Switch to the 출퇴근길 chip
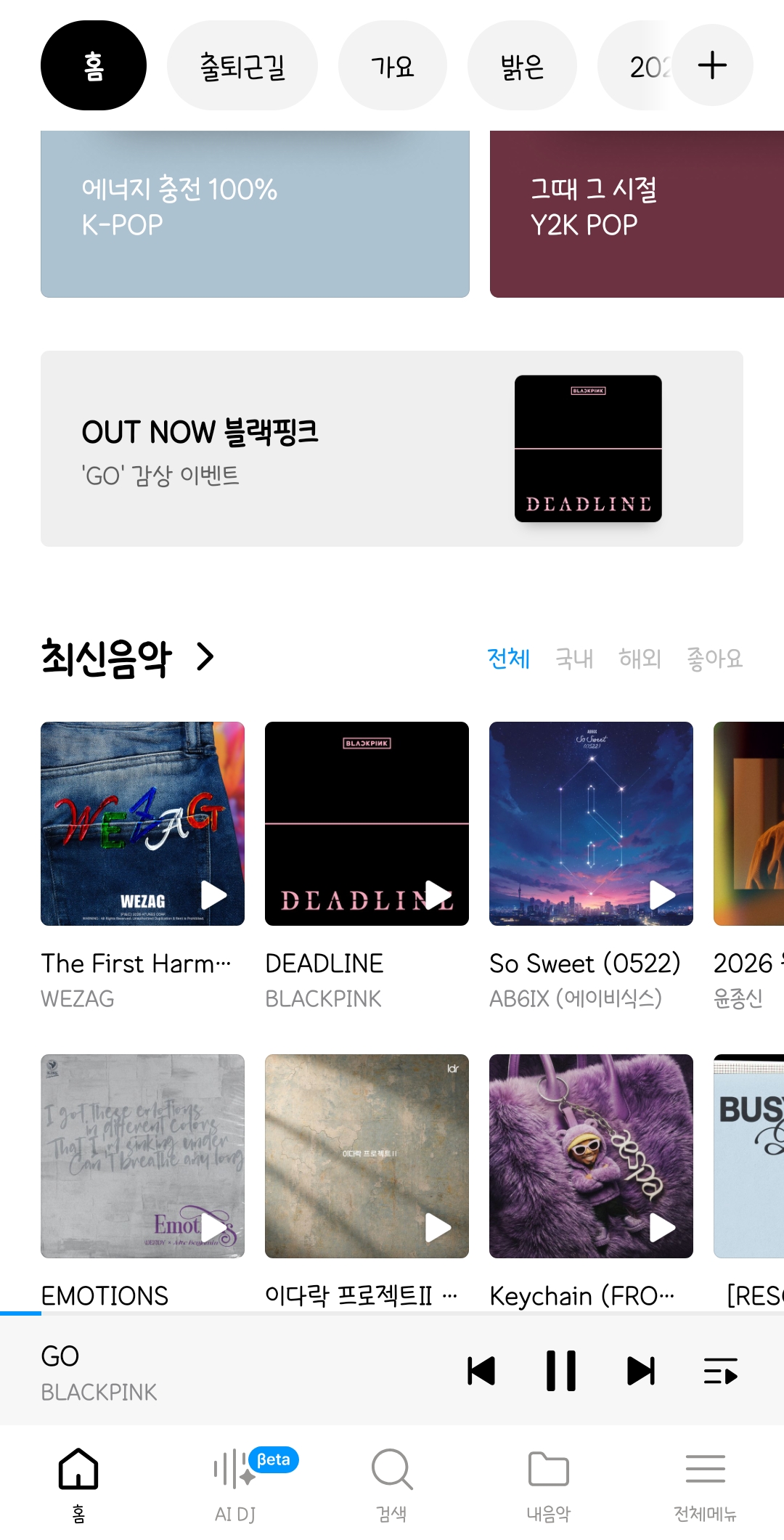The height and width of the screenshot is (1540, 784). coord(242,66)
